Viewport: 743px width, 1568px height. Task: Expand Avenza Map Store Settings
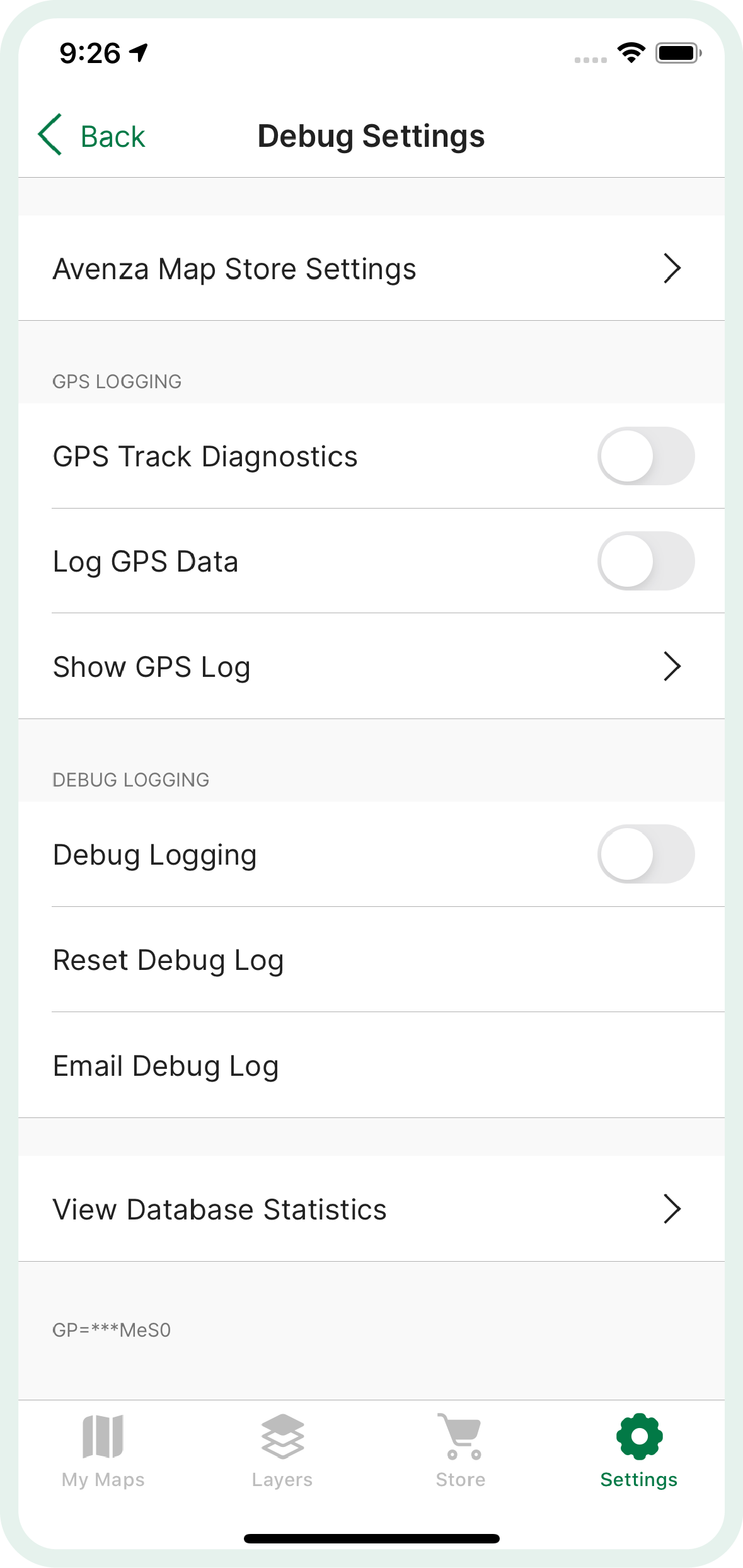371,268
